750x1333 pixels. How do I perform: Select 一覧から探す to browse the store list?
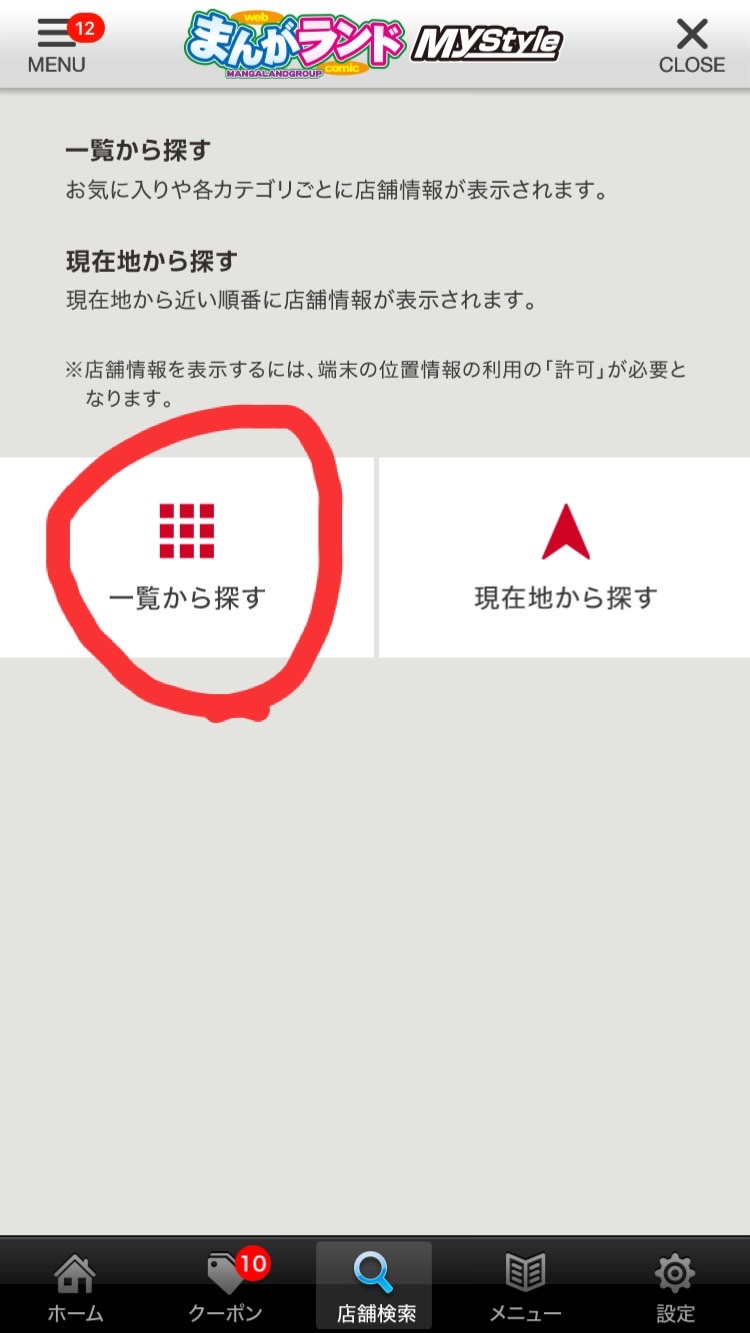click(x=187, y=557)
